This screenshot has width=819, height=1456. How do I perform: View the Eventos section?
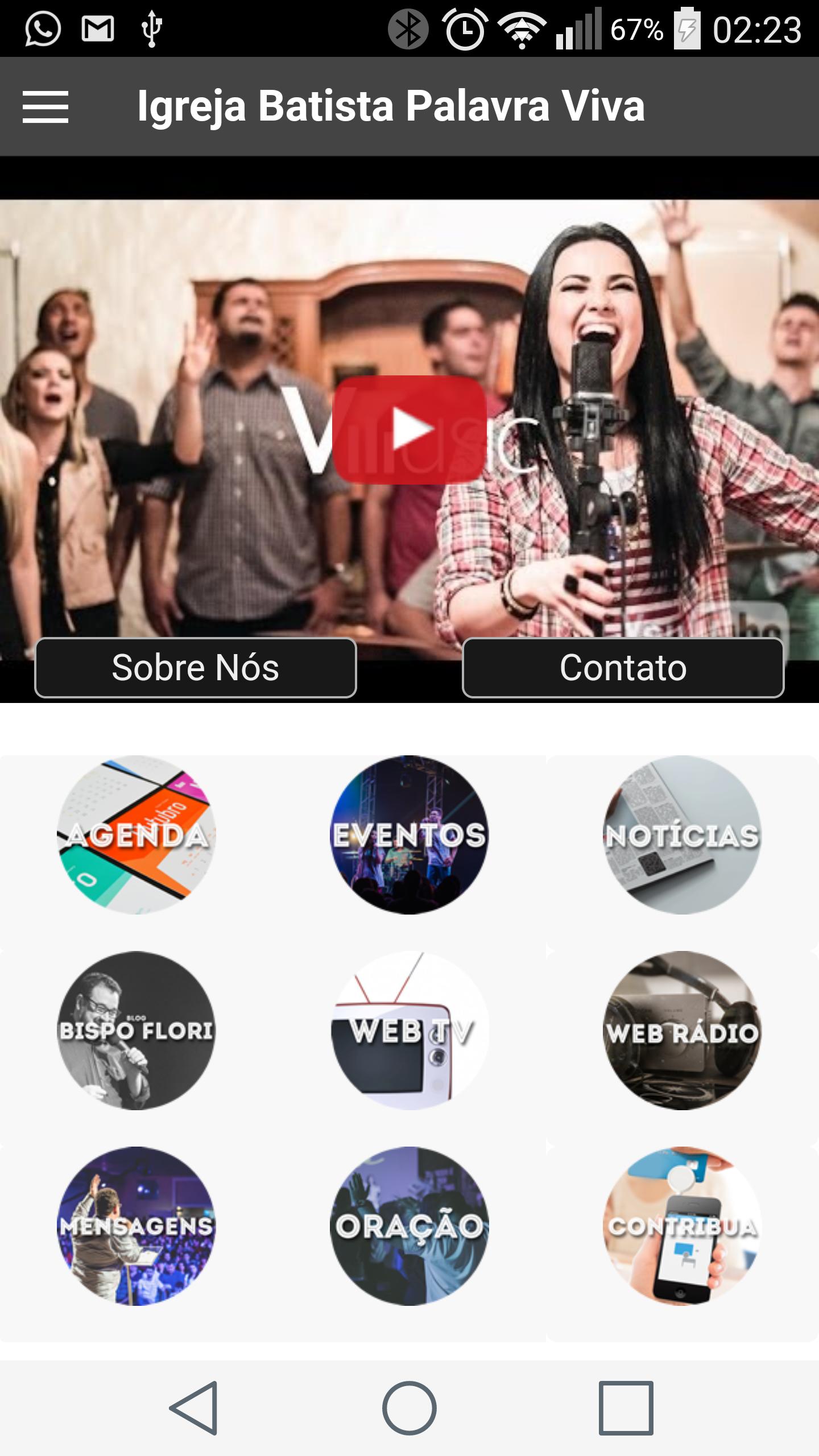[x=409, y=835]
